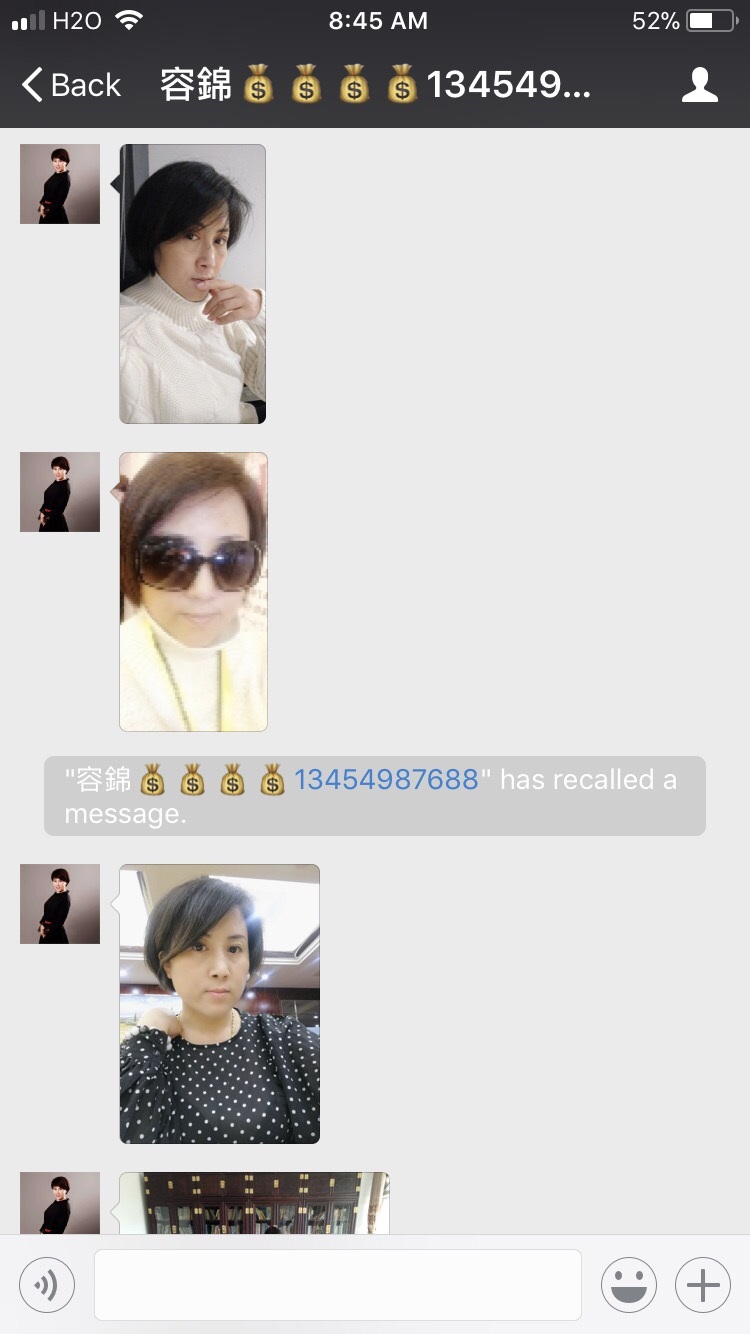Open the partially visible bottom photo
750x1334 pixels.
[254, 1203]
